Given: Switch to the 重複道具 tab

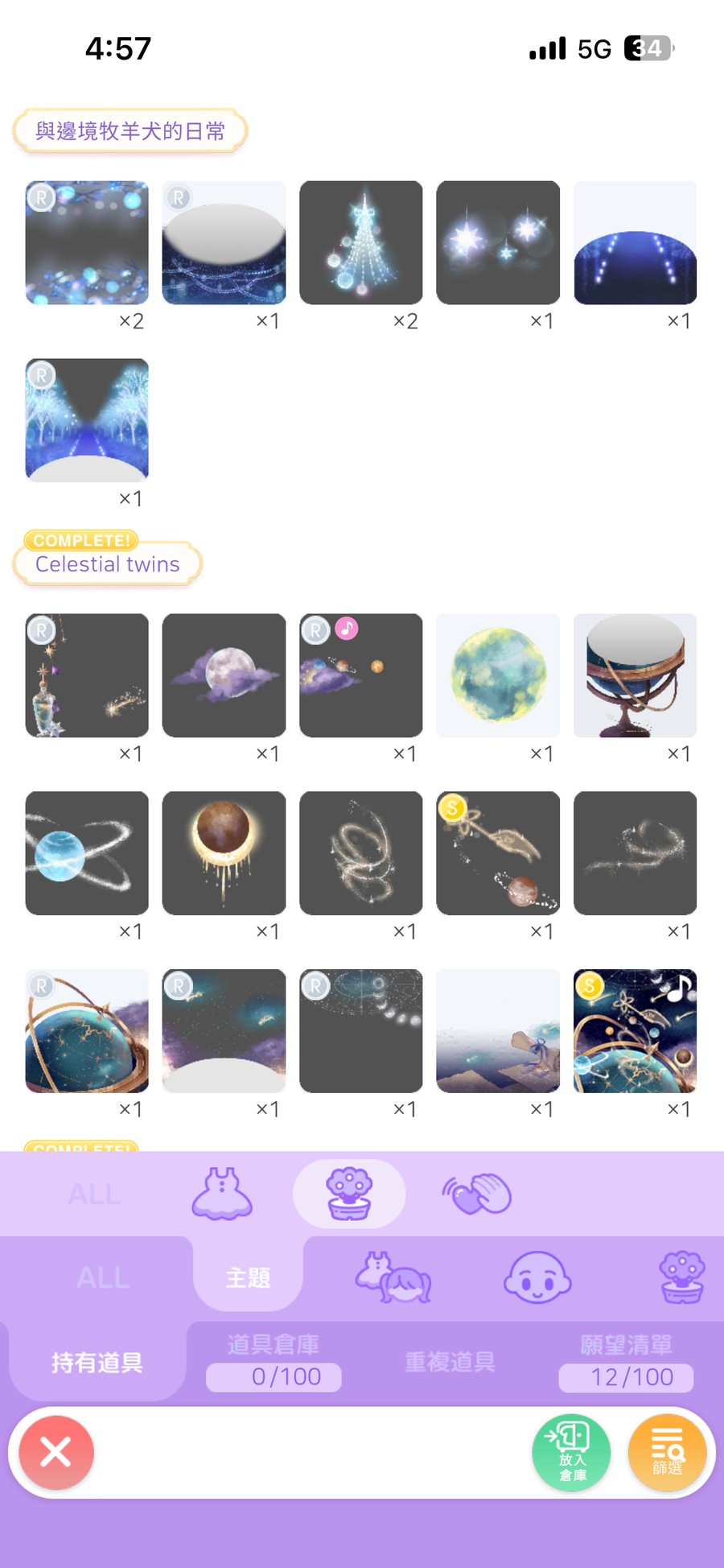Looking at the screenshot, I should pos(450,1362).
